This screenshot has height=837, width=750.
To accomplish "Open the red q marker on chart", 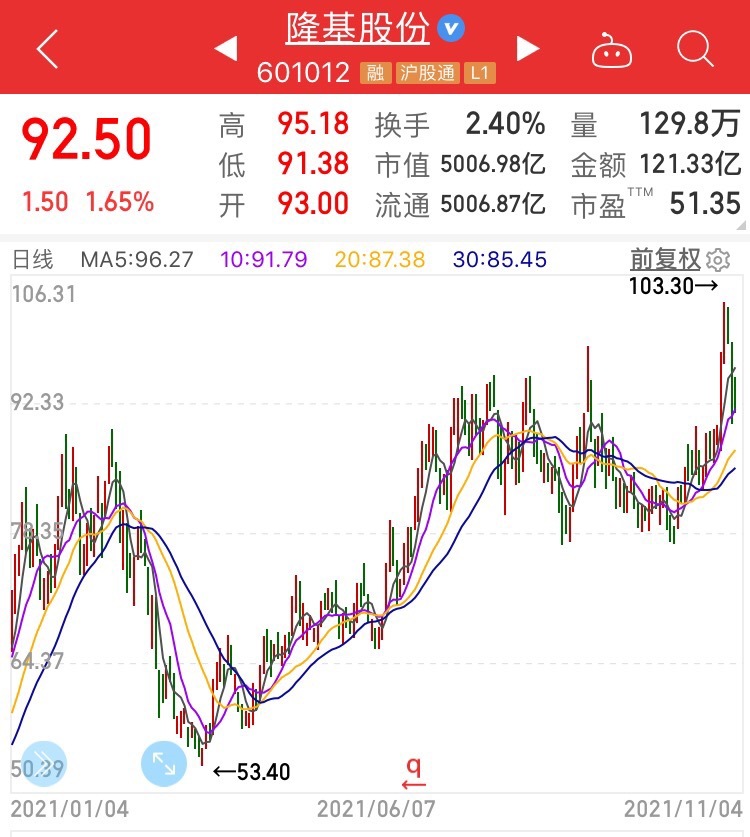I will click(x=413, y=769).
